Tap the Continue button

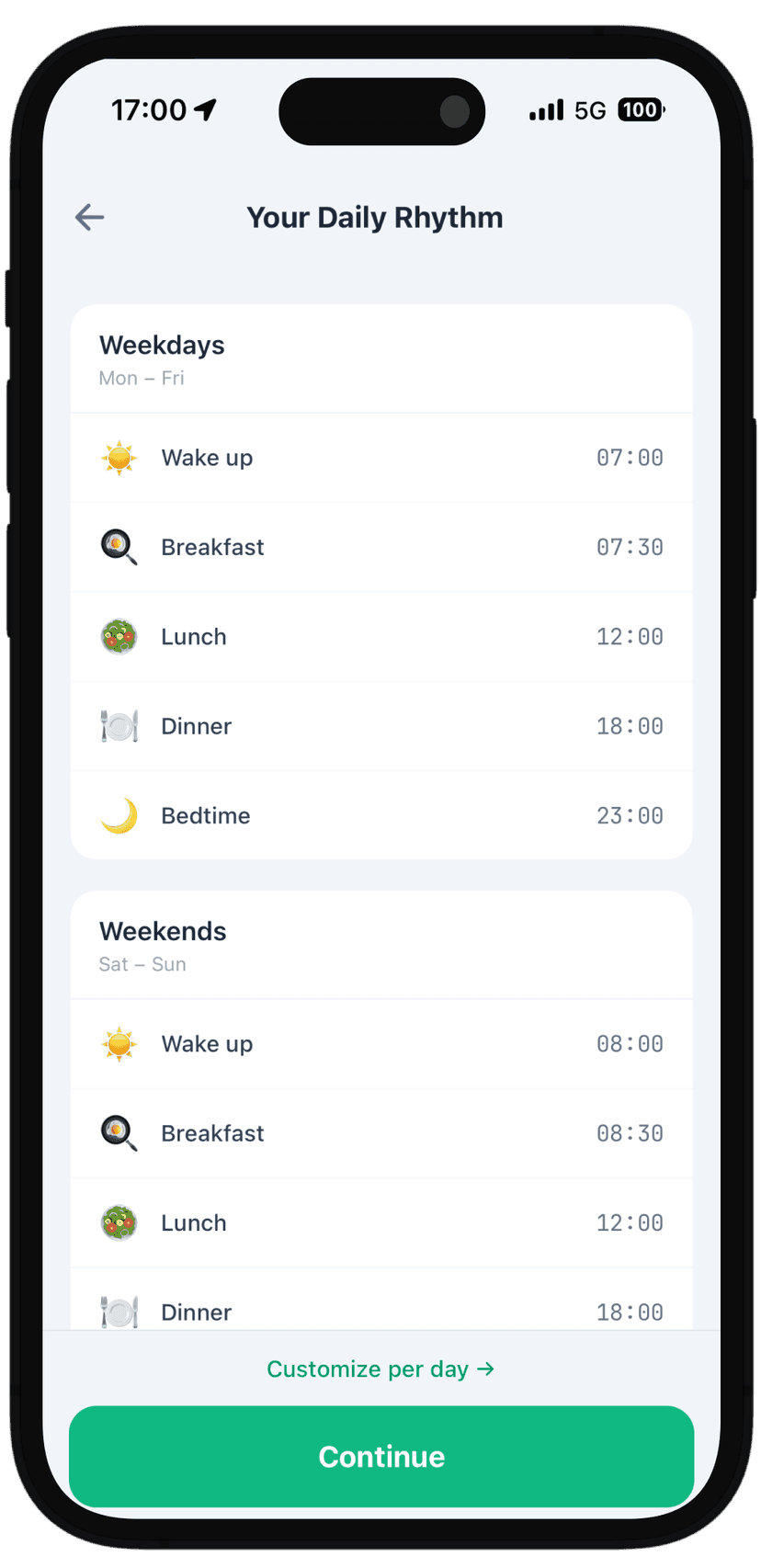(380, 1456)
